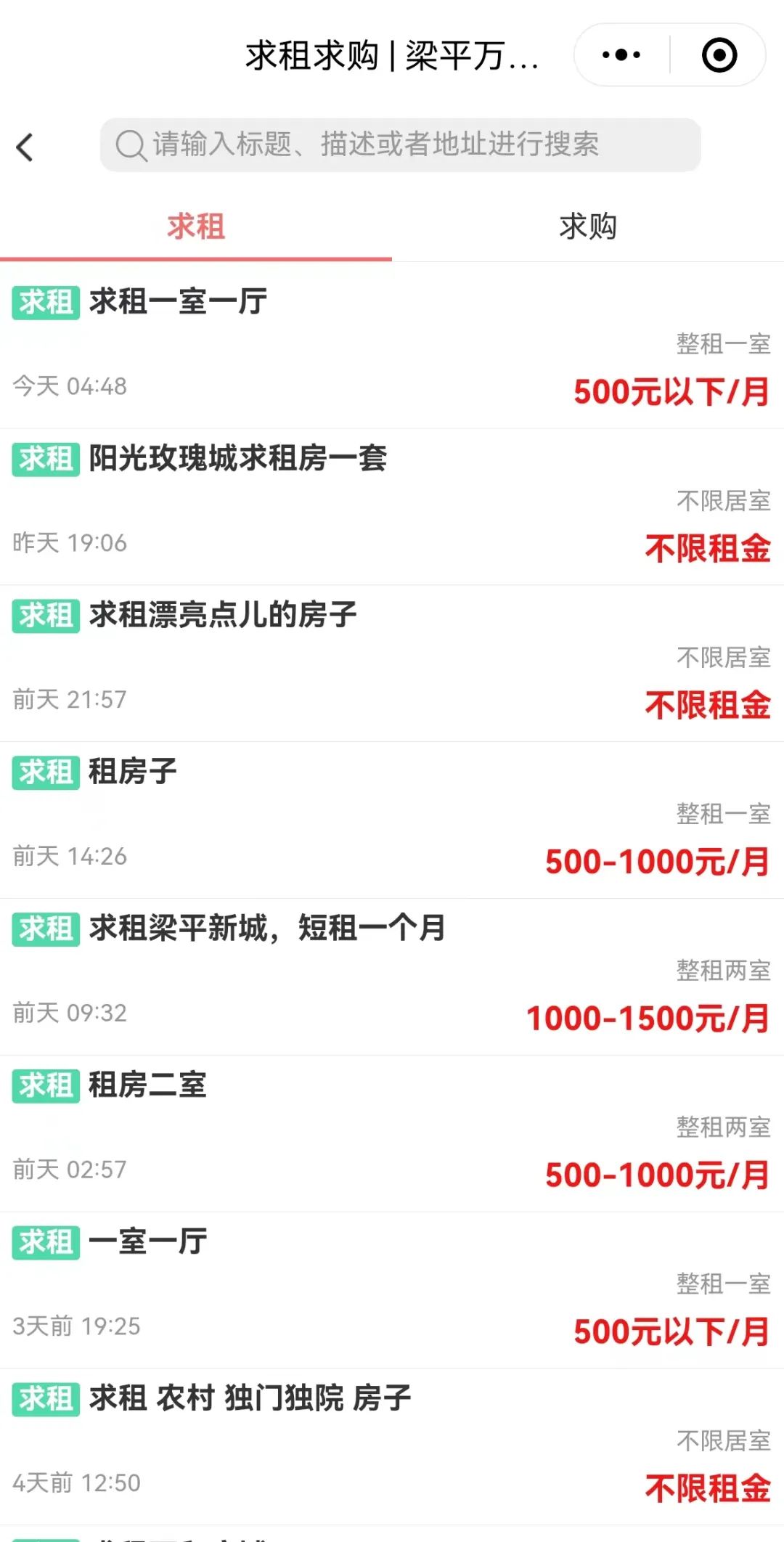Open the 租房子 listing
The image size is (784, 1542).
click(x=392, y=820)
